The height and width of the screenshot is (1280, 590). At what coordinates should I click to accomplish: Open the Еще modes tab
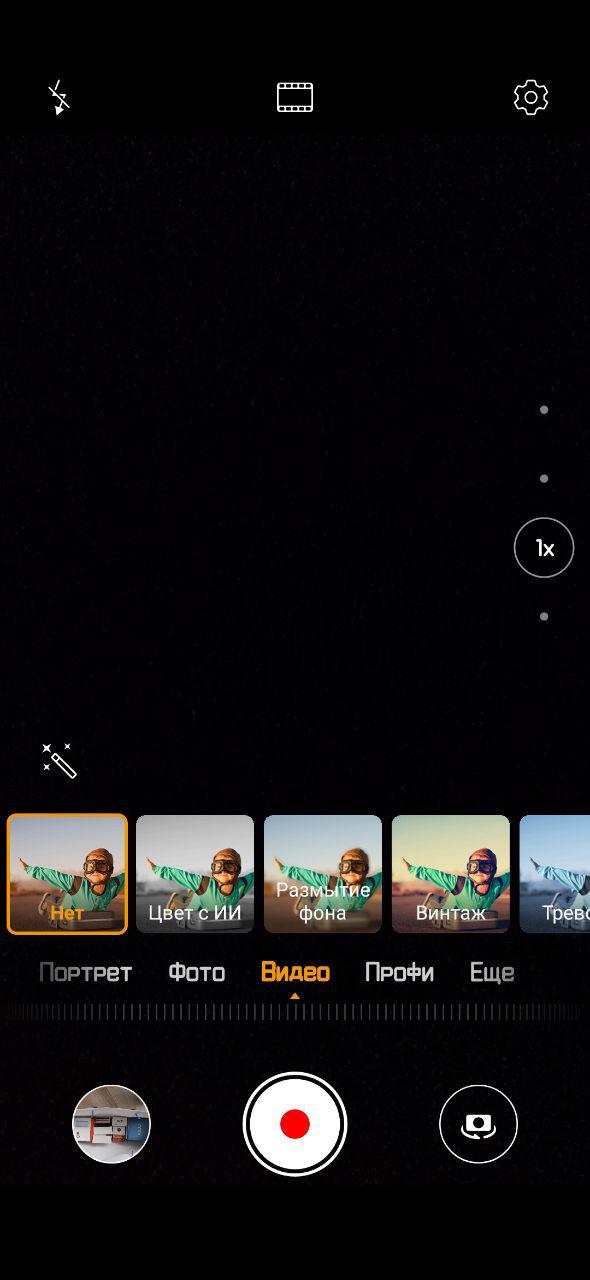[x=492, y=972]
